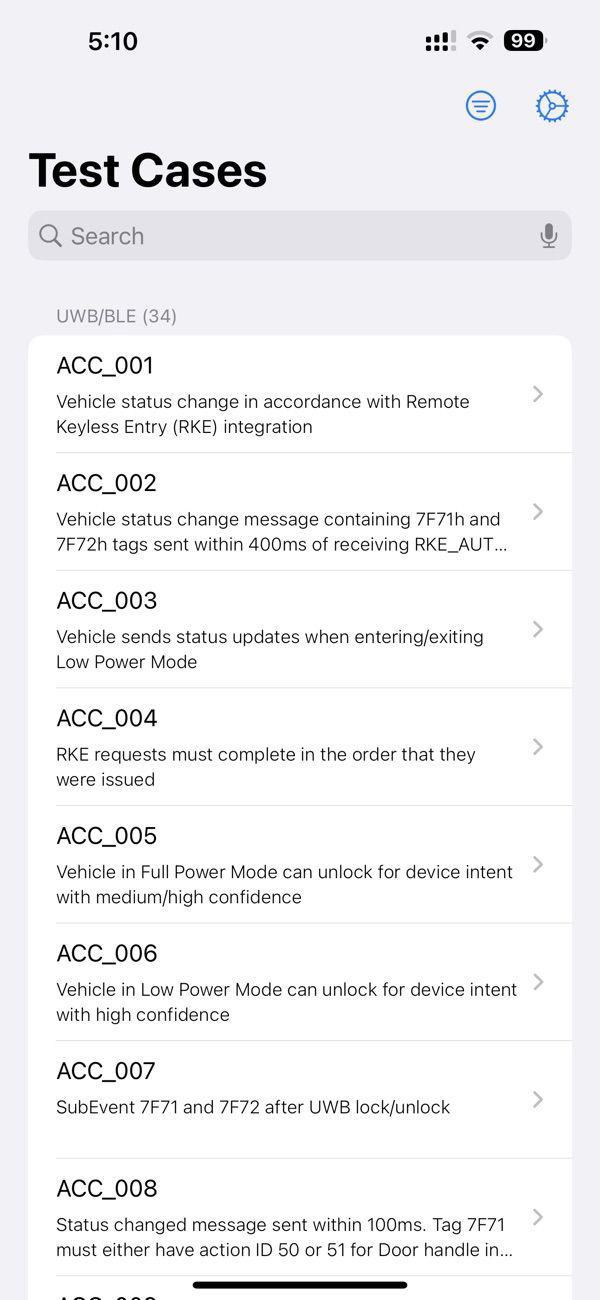This screenshot has height=1300, width=600.
Task: Open test case ACC_008
Action: coord(300,1217)
